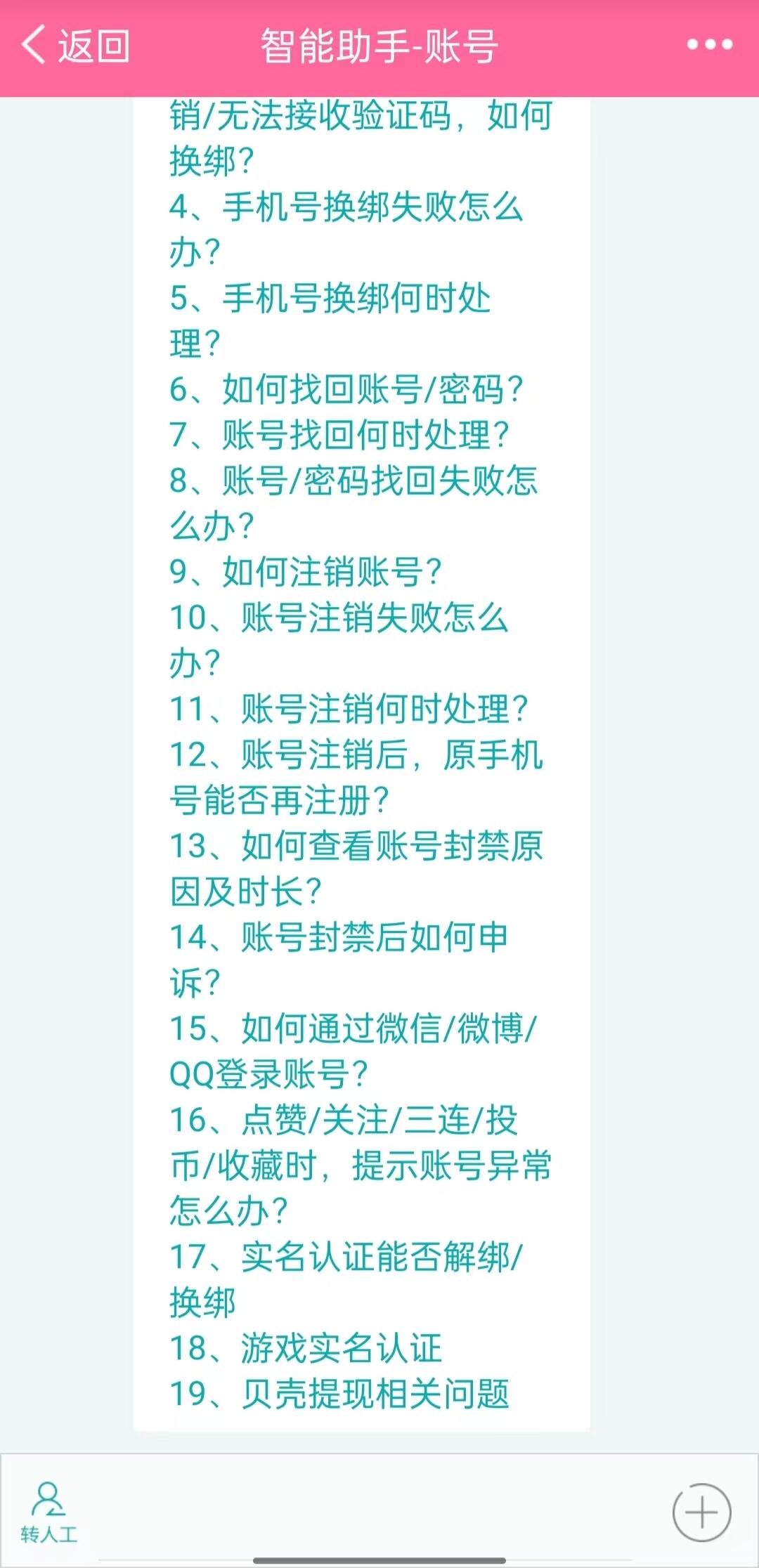Open question 16 about 账号异常 when liking
This screenshot has width=759, height=1568.
(x=361, y=1165)
